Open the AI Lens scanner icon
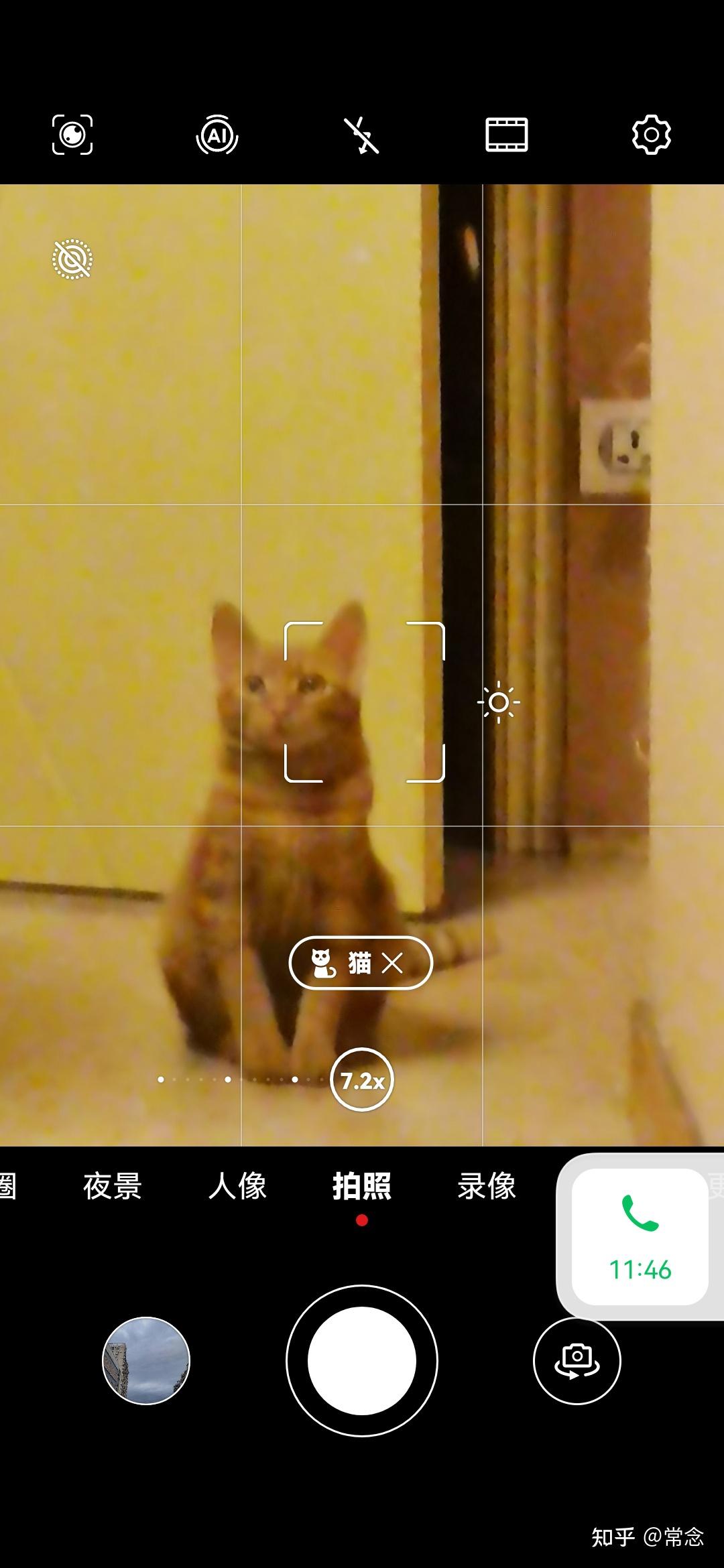 tap(72, 135)
